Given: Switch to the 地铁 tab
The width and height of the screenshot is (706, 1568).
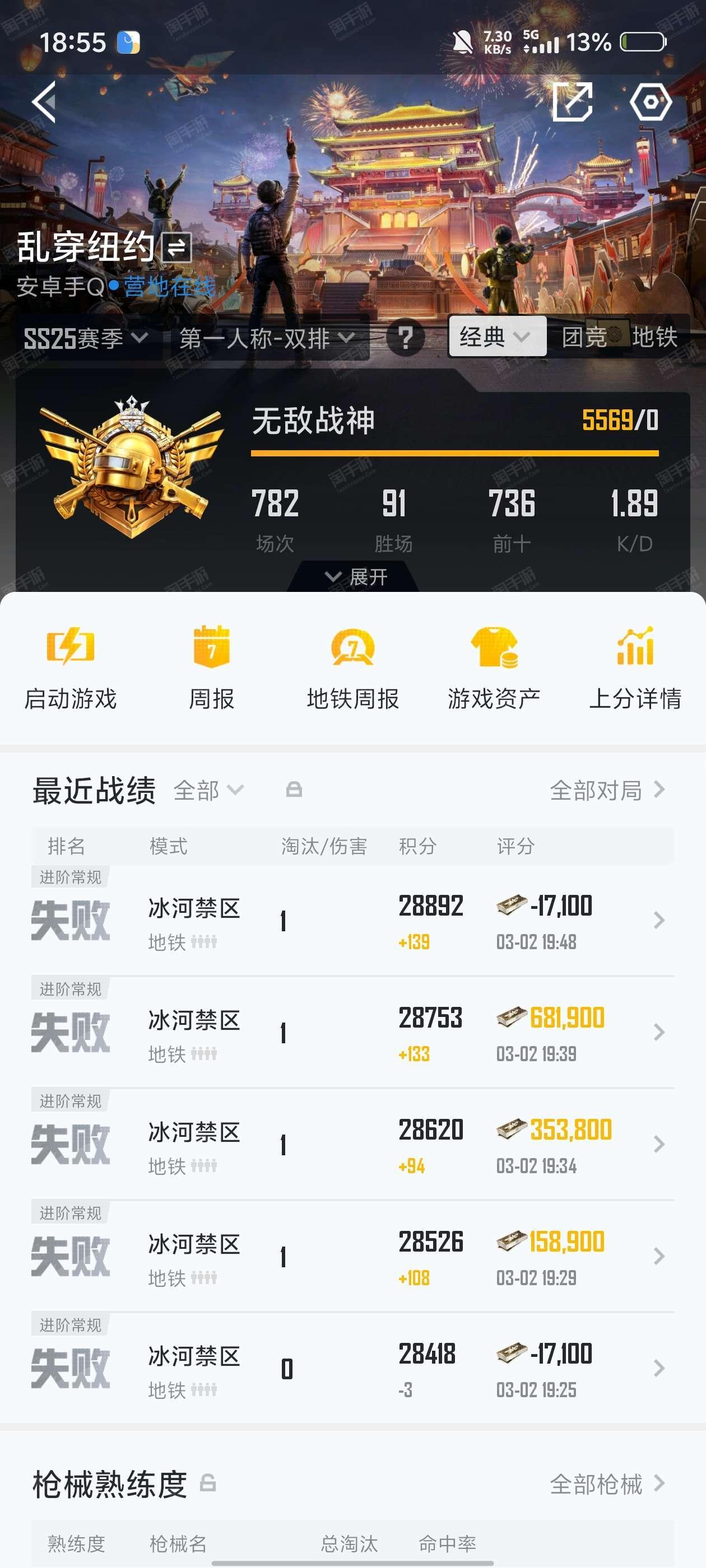Looking at the screenshot, I should point(654,337).
